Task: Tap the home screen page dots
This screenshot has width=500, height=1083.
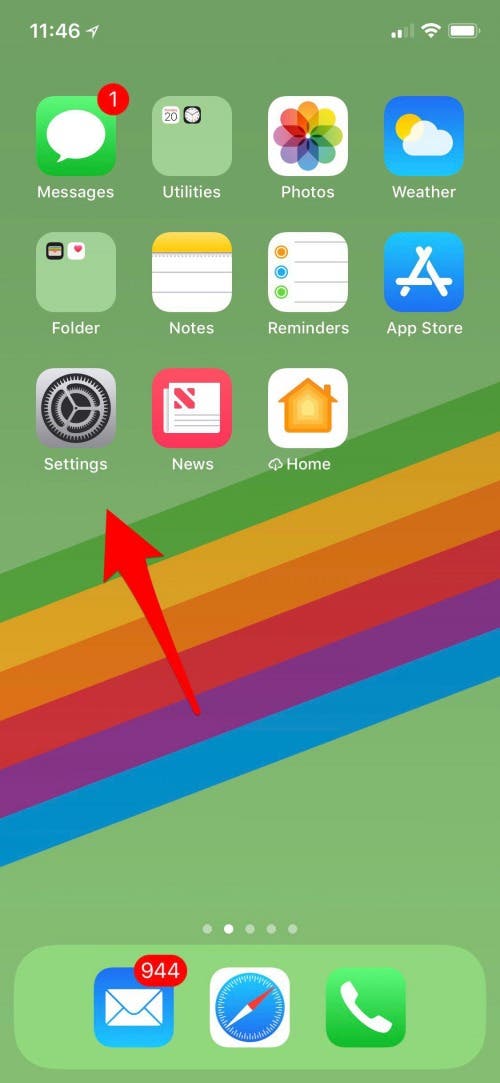Action: (250, 929)
